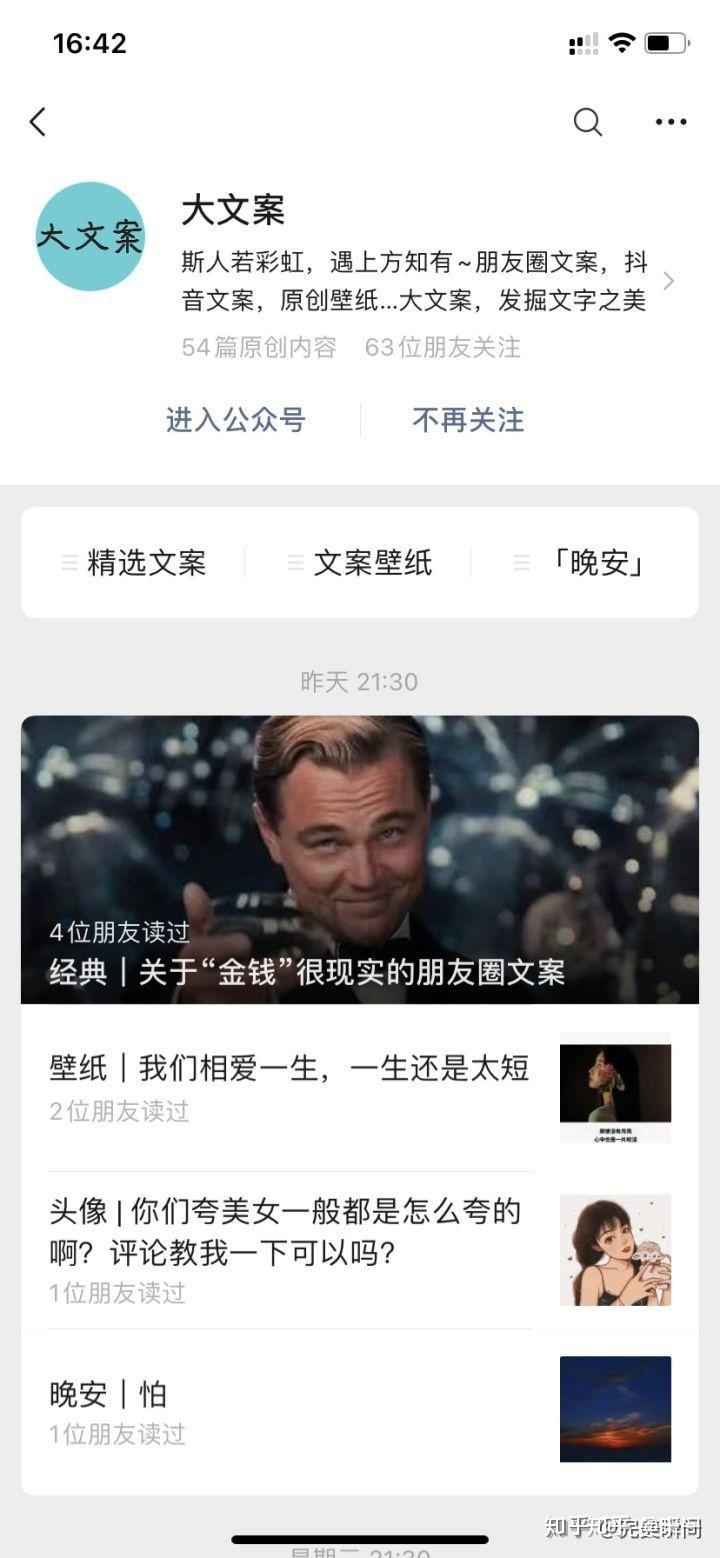Tap the menu icon beside 「晚安」
This screenshot has height=1558, width=720.
click(x=521, y=563)
